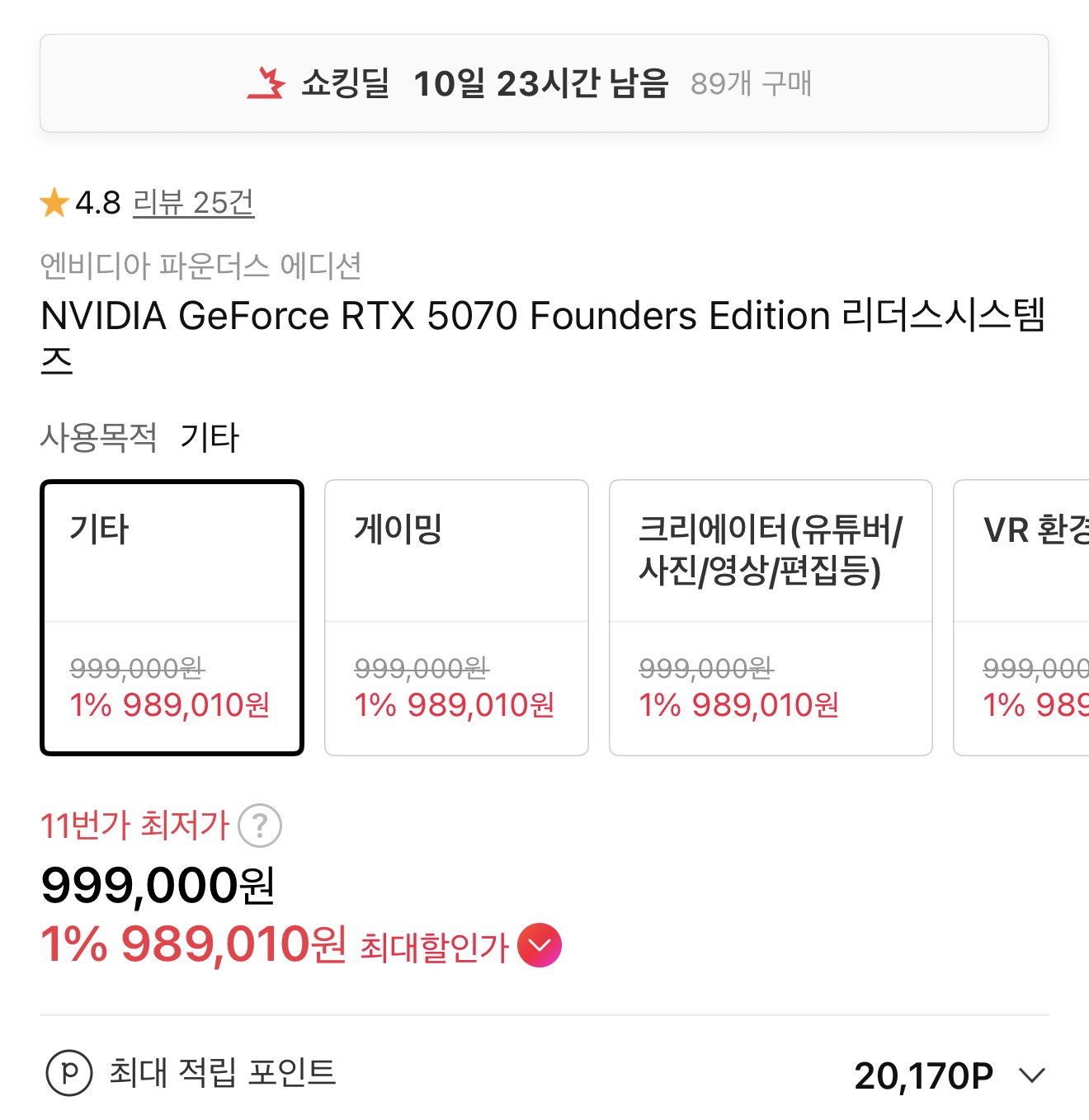Pick the VR 환경 usage option
Screen dimensions: 1089x1120
[x=1023, y=617]
